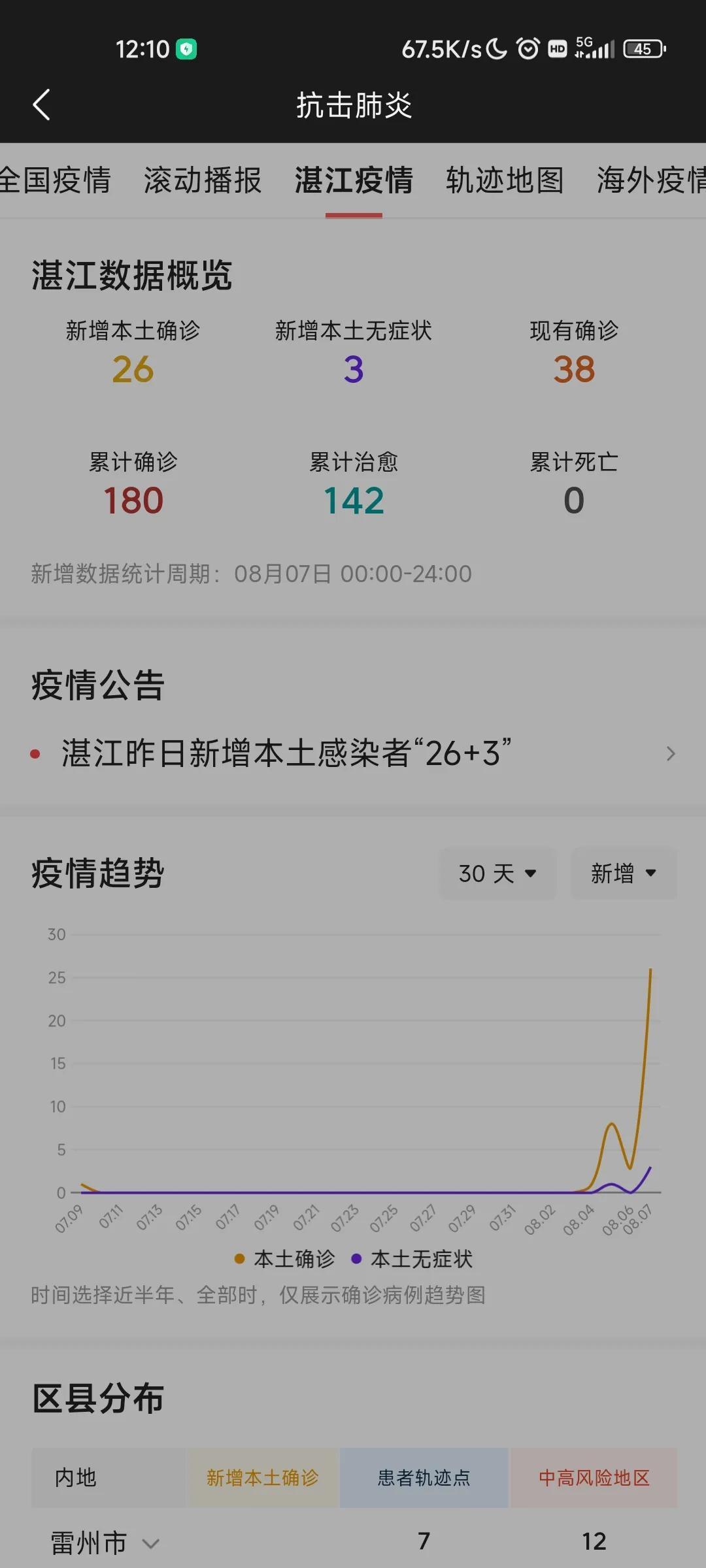Click the 患者轨迹点 column header
Screen dimensions: 706x1568
pos(424,1478)
